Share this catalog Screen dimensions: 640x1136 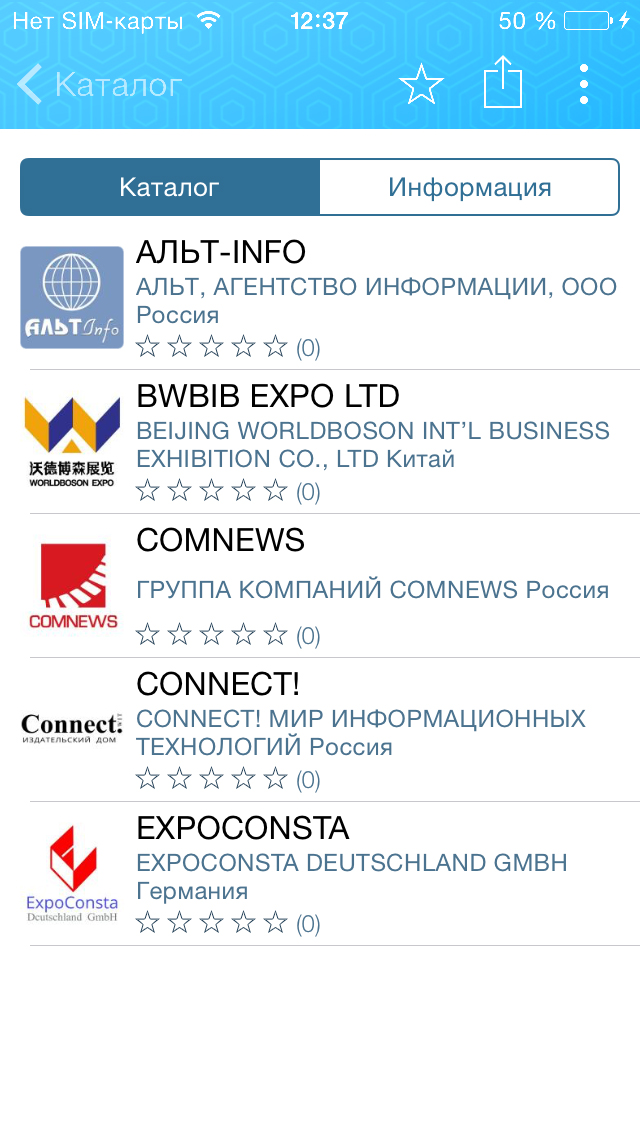(x=503, y=82)
